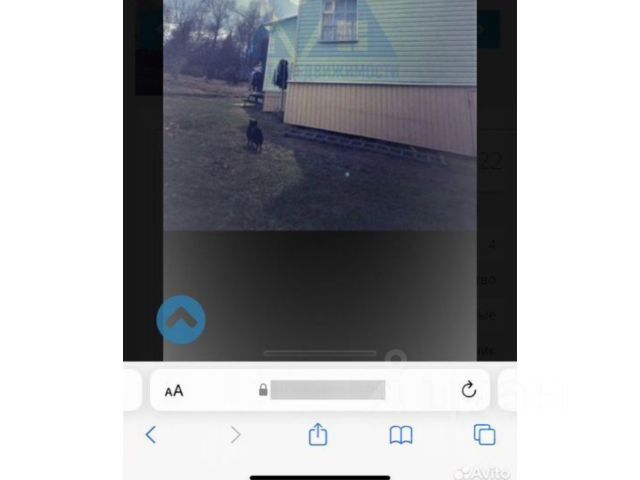Screen dimensions: 640x480
Task: Open Safari bookmarks
Action: (x=401, y=435)
